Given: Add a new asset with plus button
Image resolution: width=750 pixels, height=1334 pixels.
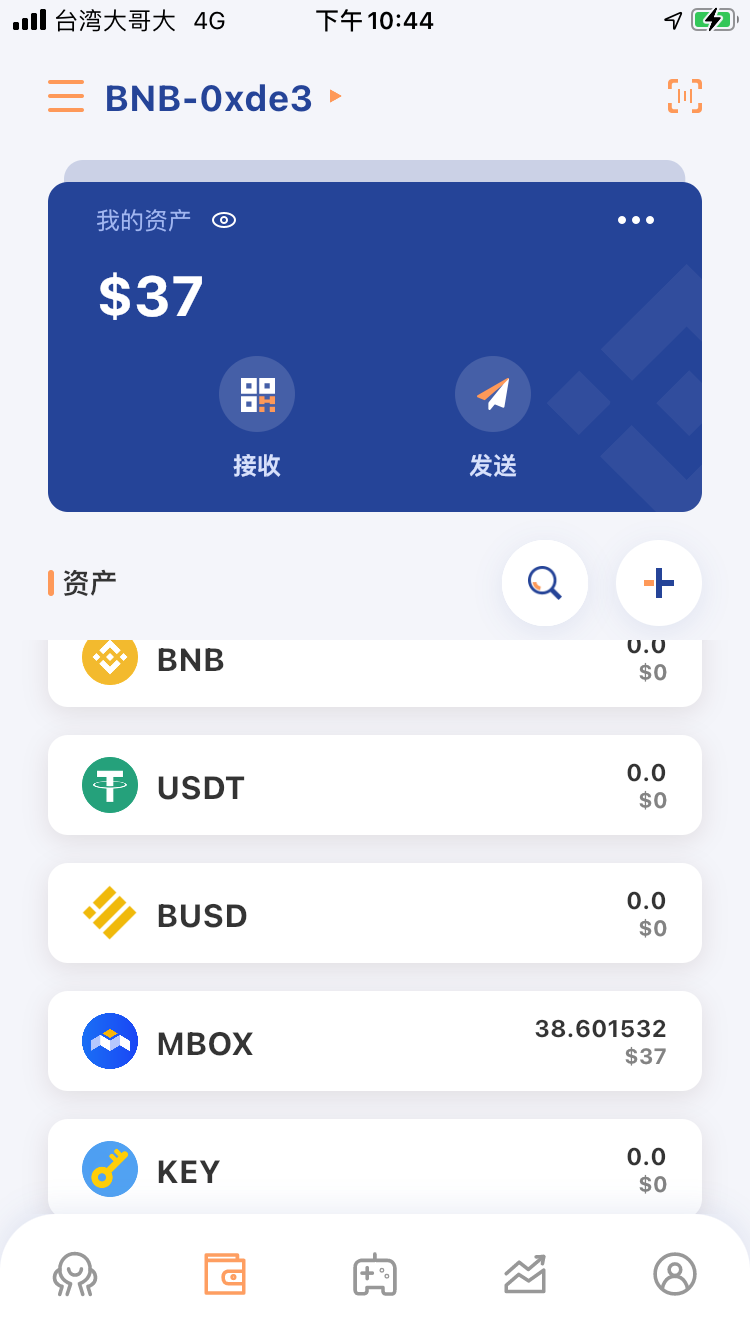Looking at the screenshot, I should pos(659,583).
